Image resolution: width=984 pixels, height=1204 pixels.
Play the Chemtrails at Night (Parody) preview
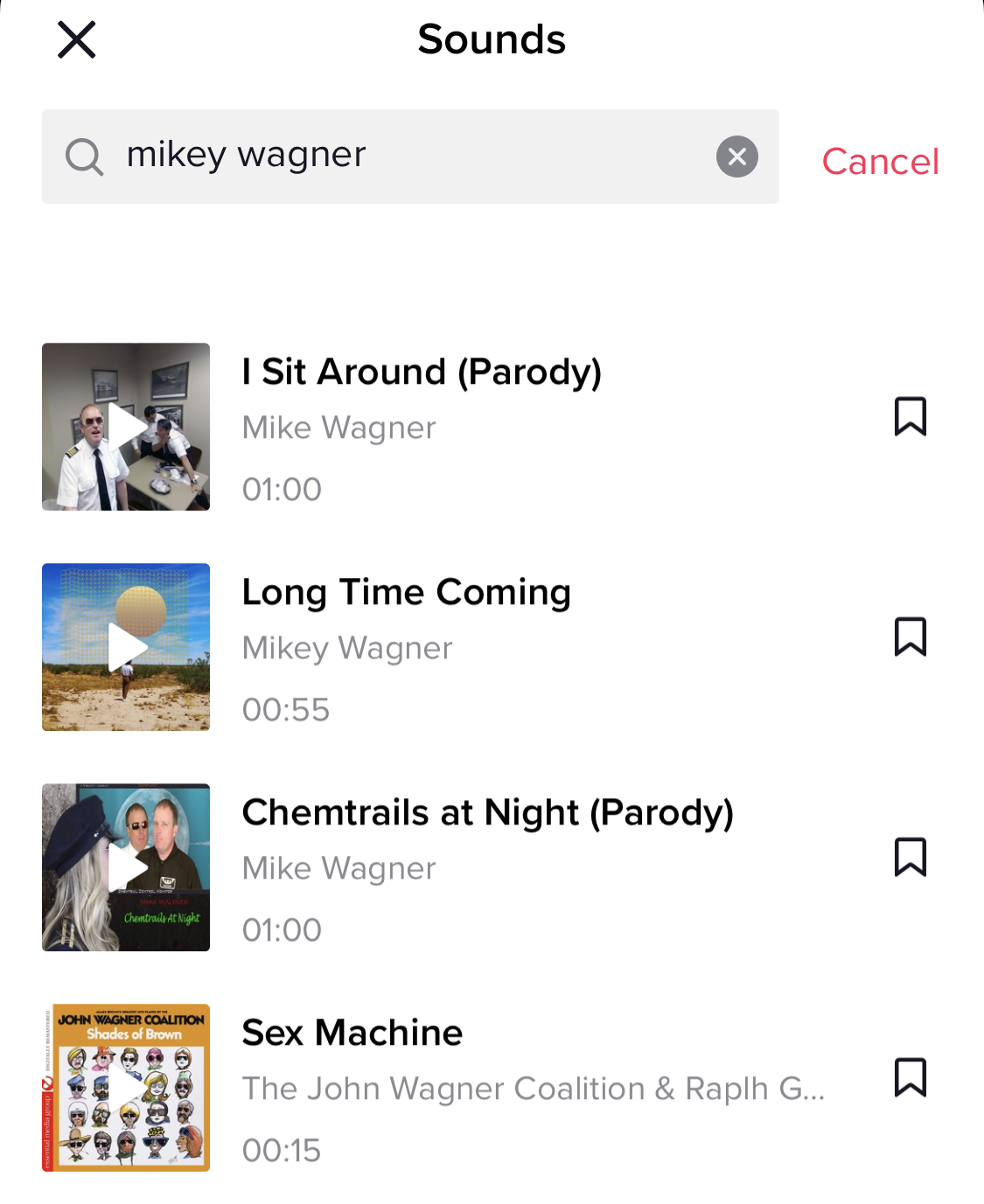(126, 867)
